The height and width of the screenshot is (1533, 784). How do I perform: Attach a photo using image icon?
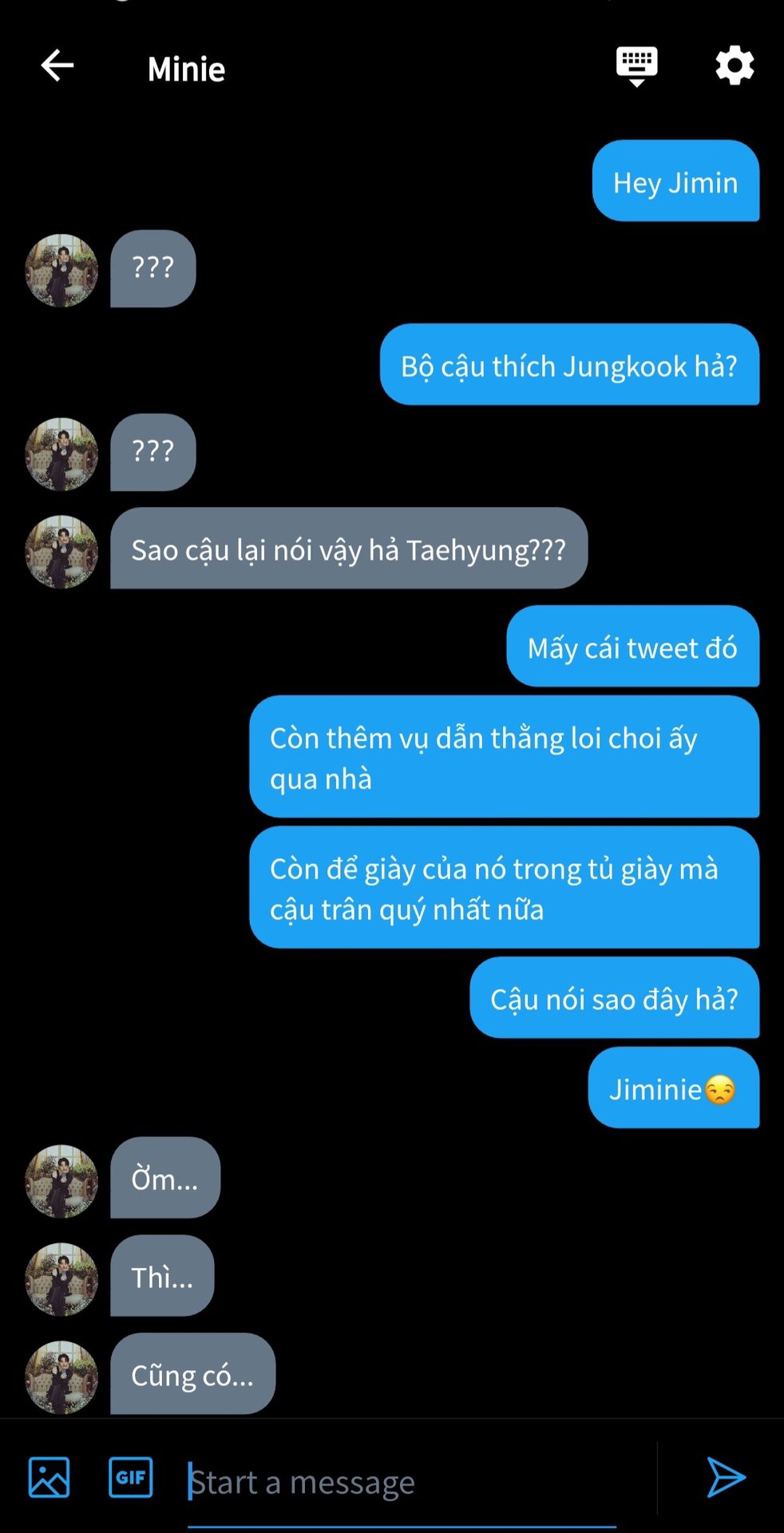click(49, 1476)
